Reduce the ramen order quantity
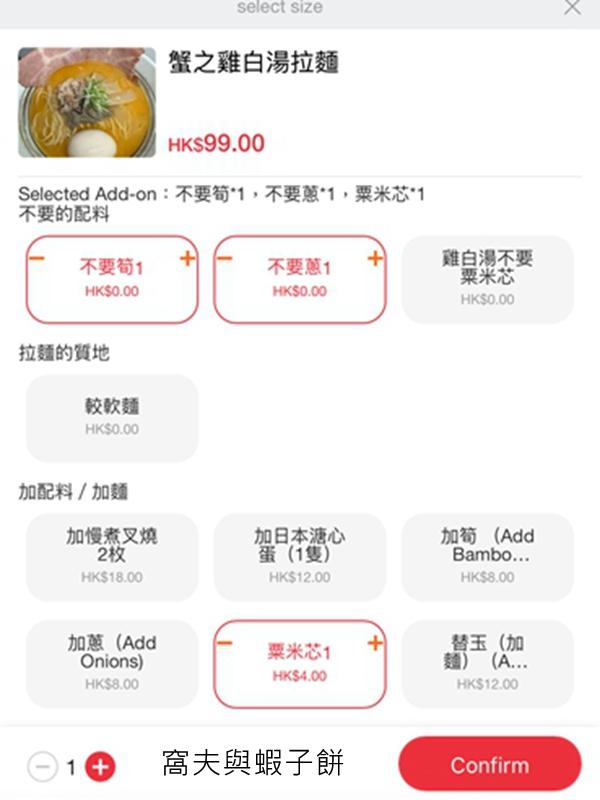Image resolution: width=600 pixels, height=800 pixels. point(42,767)
